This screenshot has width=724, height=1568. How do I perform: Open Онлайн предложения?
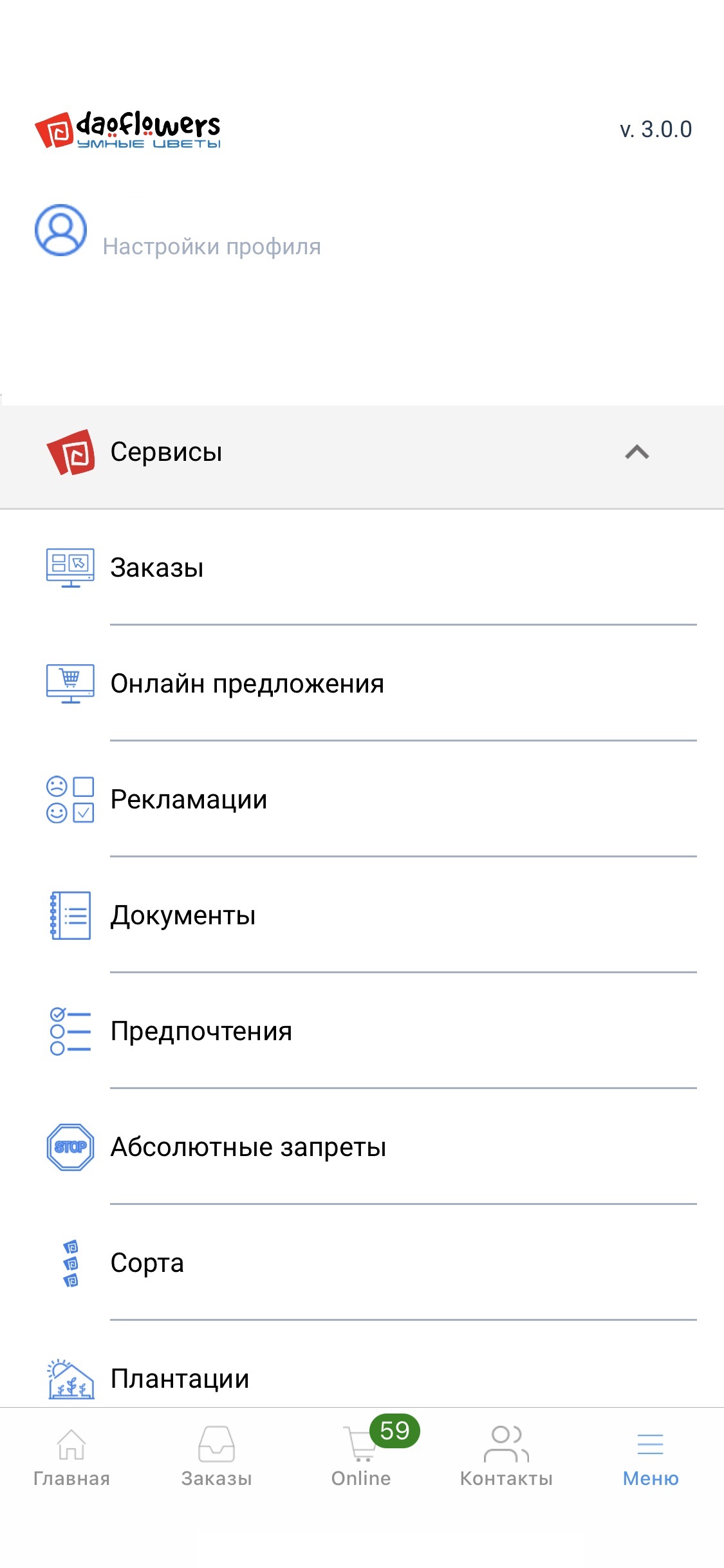362,684
